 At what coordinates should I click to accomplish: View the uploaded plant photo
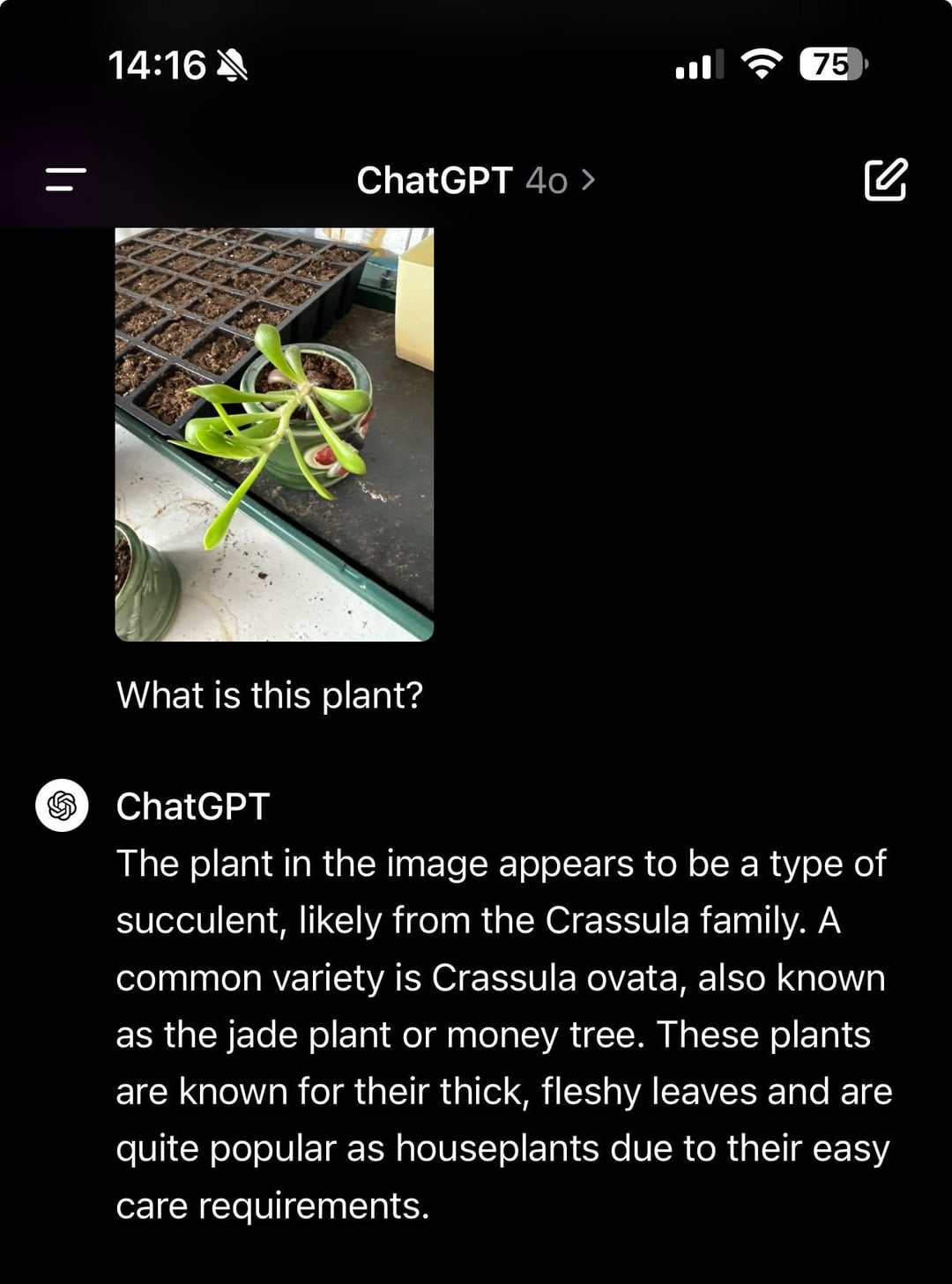tap(274, 434)
